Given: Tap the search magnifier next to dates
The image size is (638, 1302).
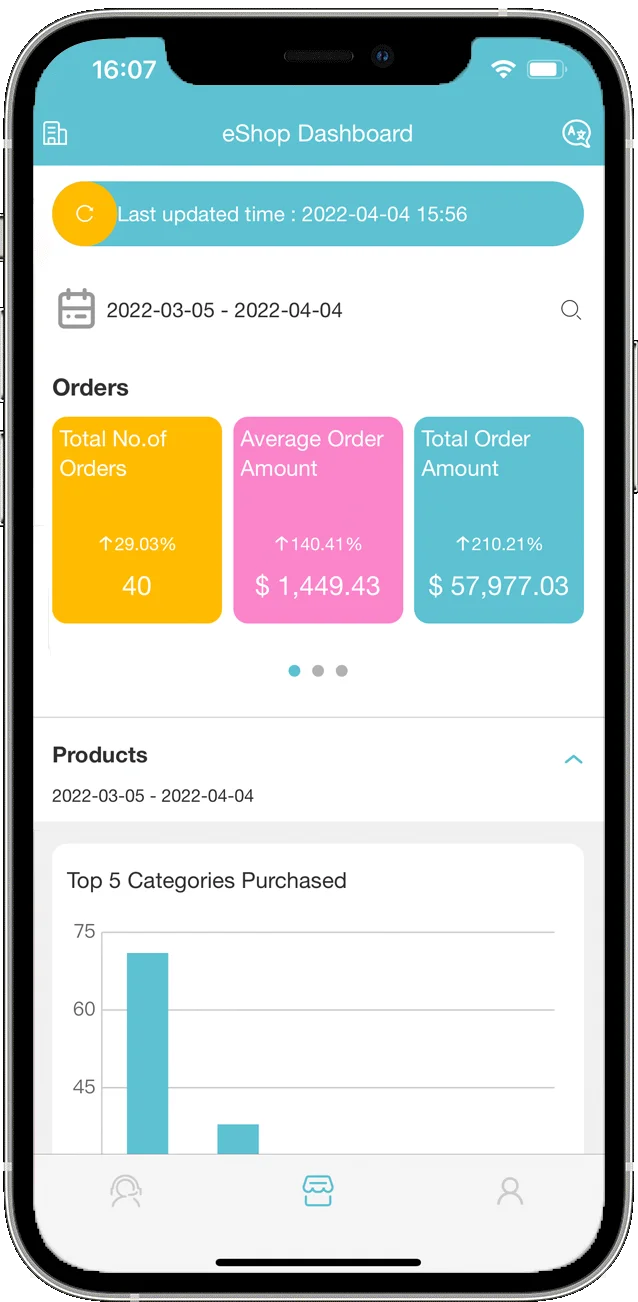Looking at the screenshot, I should click(570, 310).
